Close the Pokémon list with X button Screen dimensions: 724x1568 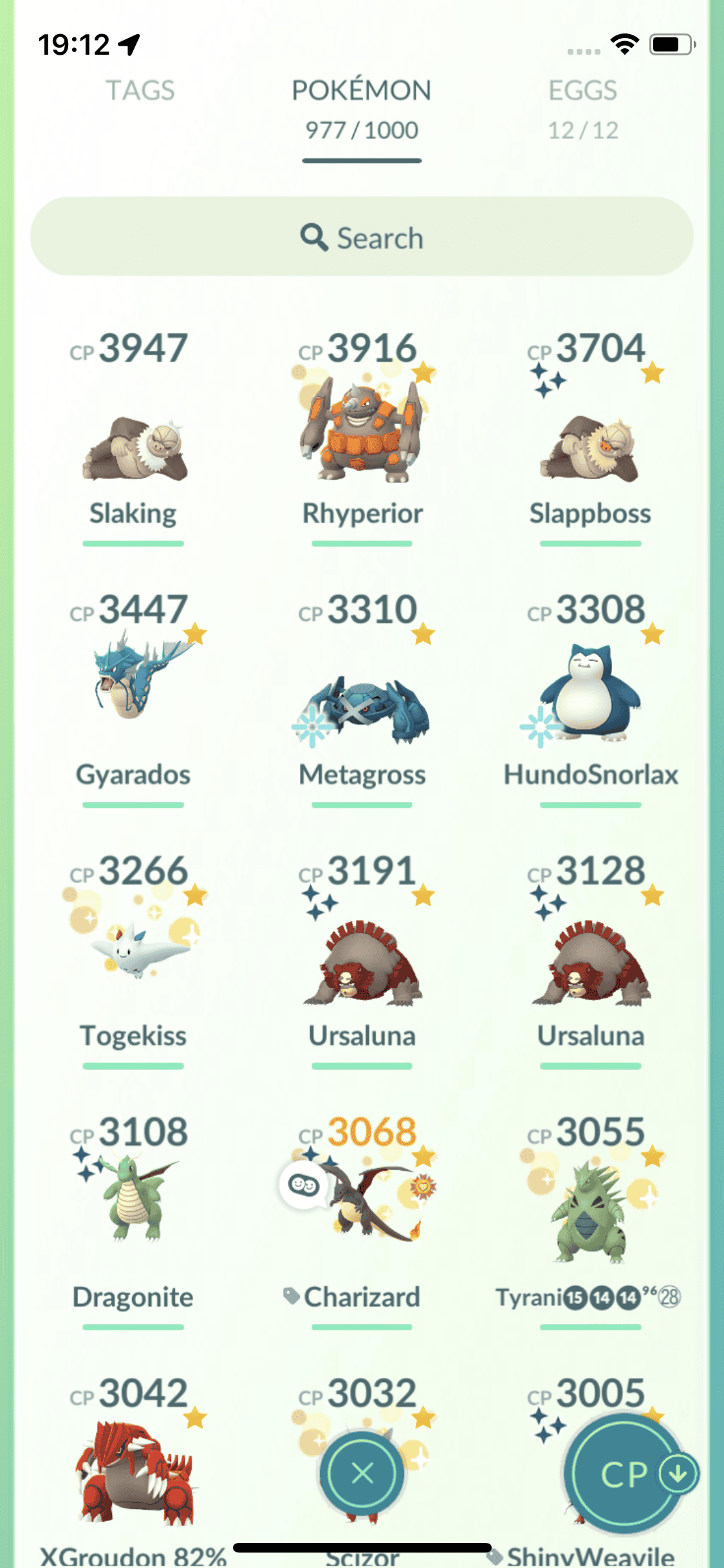click(362, 1473)
